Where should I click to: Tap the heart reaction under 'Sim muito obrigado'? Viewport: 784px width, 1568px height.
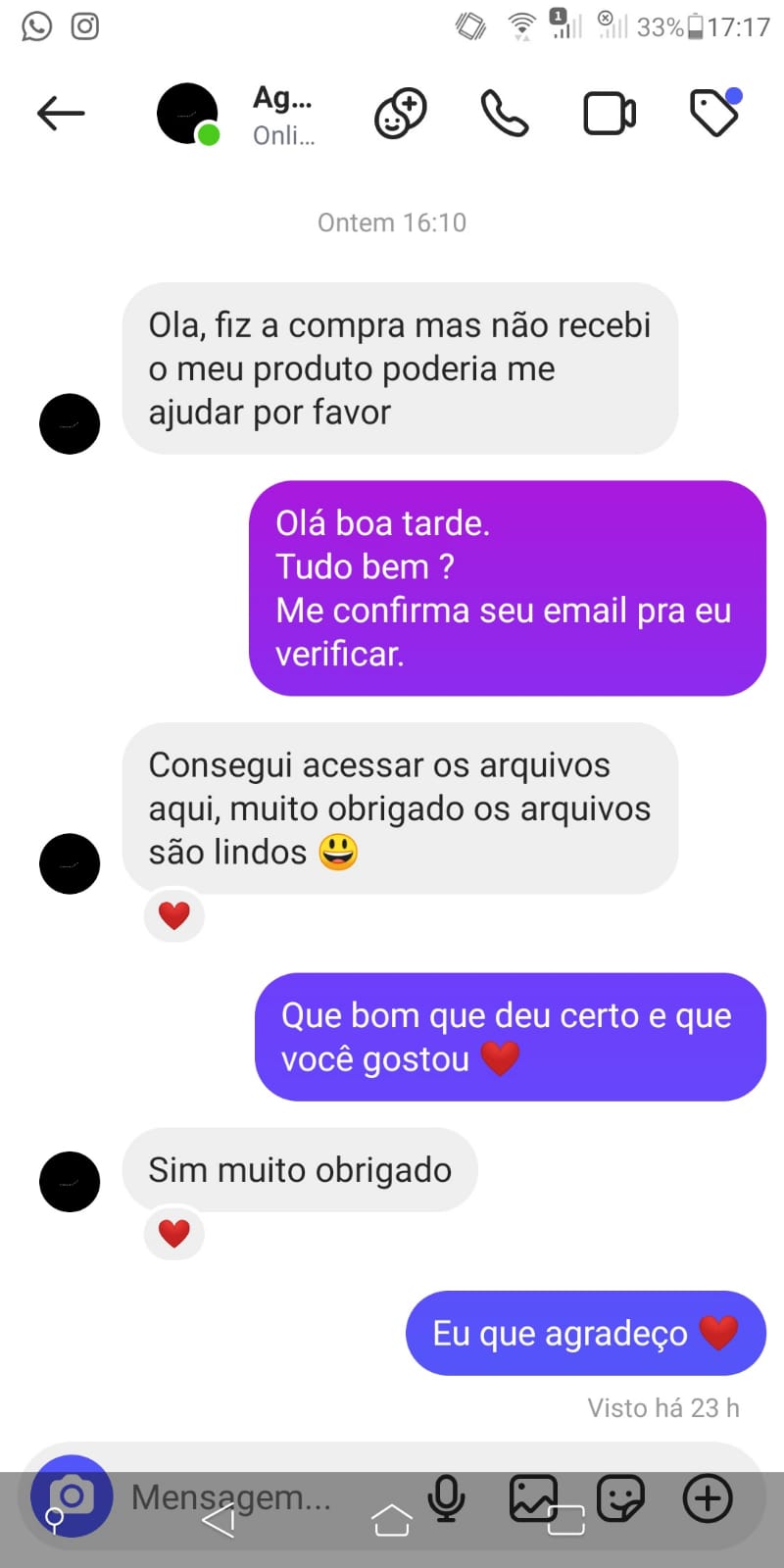[173, 1233]
